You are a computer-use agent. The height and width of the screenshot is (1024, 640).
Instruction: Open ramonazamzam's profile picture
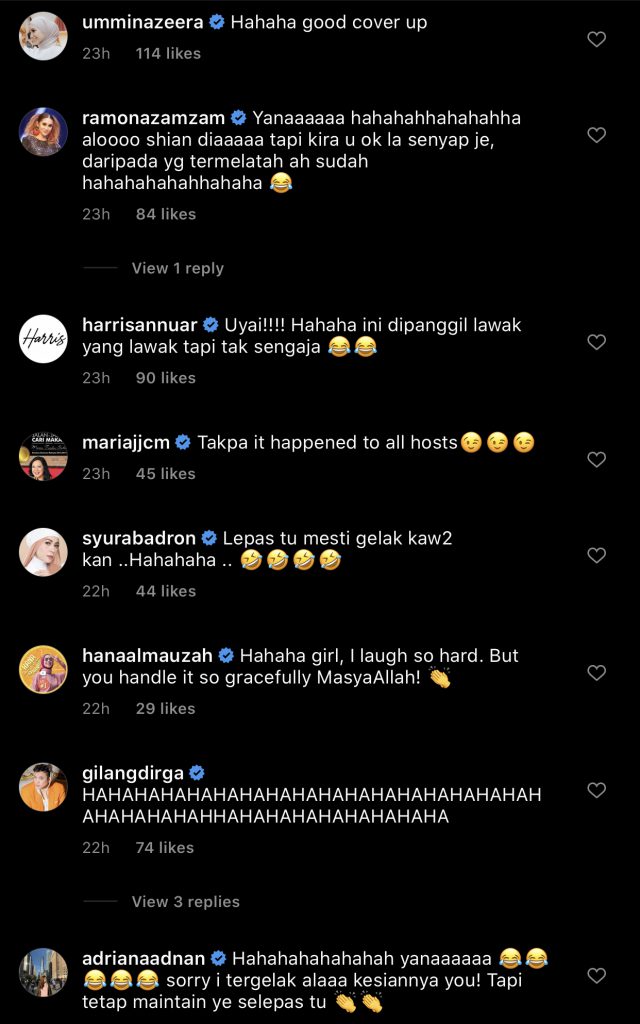(x=44, y=132)
